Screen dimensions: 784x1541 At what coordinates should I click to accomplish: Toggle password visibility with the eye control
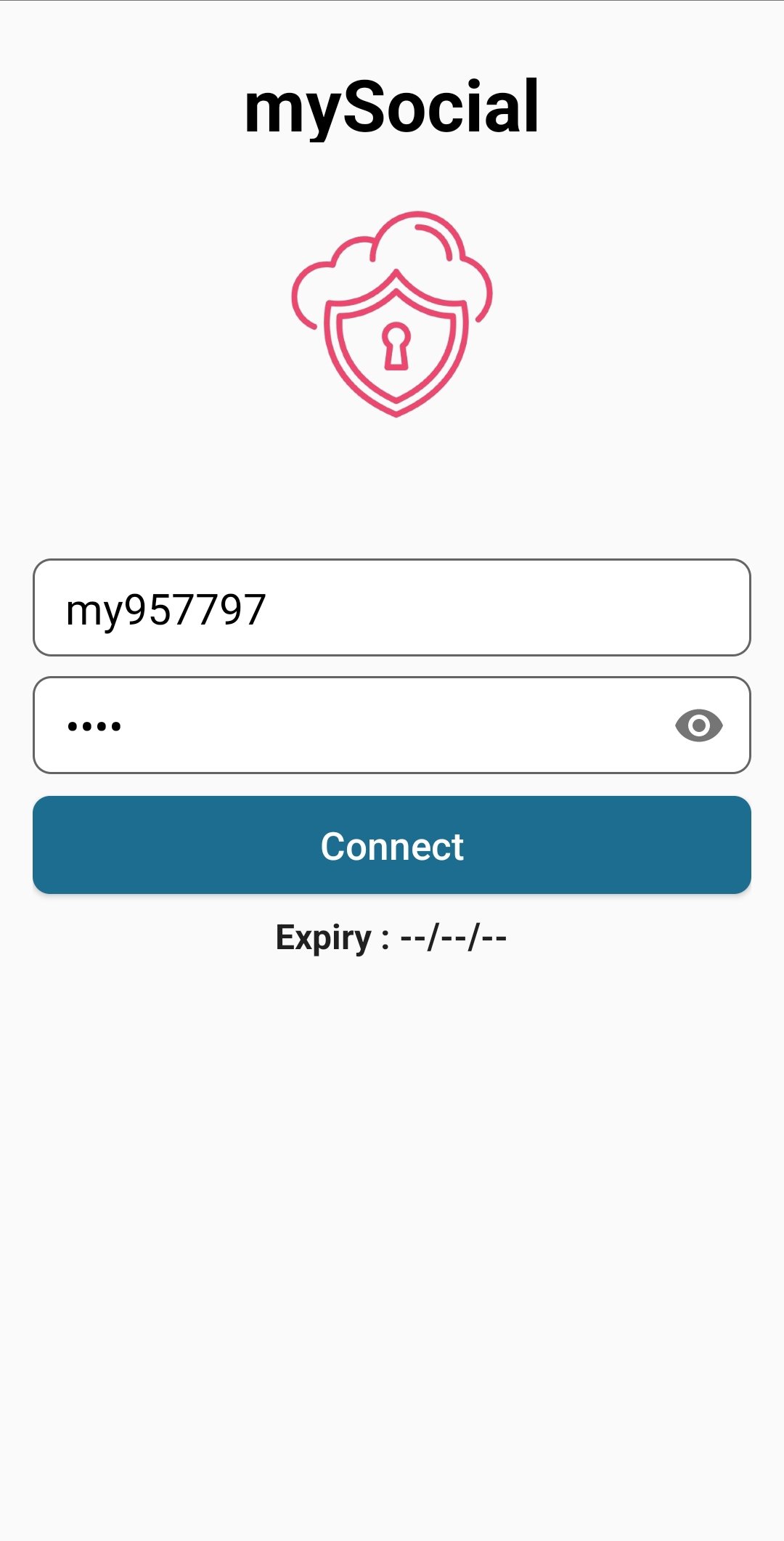click(699, 725)
